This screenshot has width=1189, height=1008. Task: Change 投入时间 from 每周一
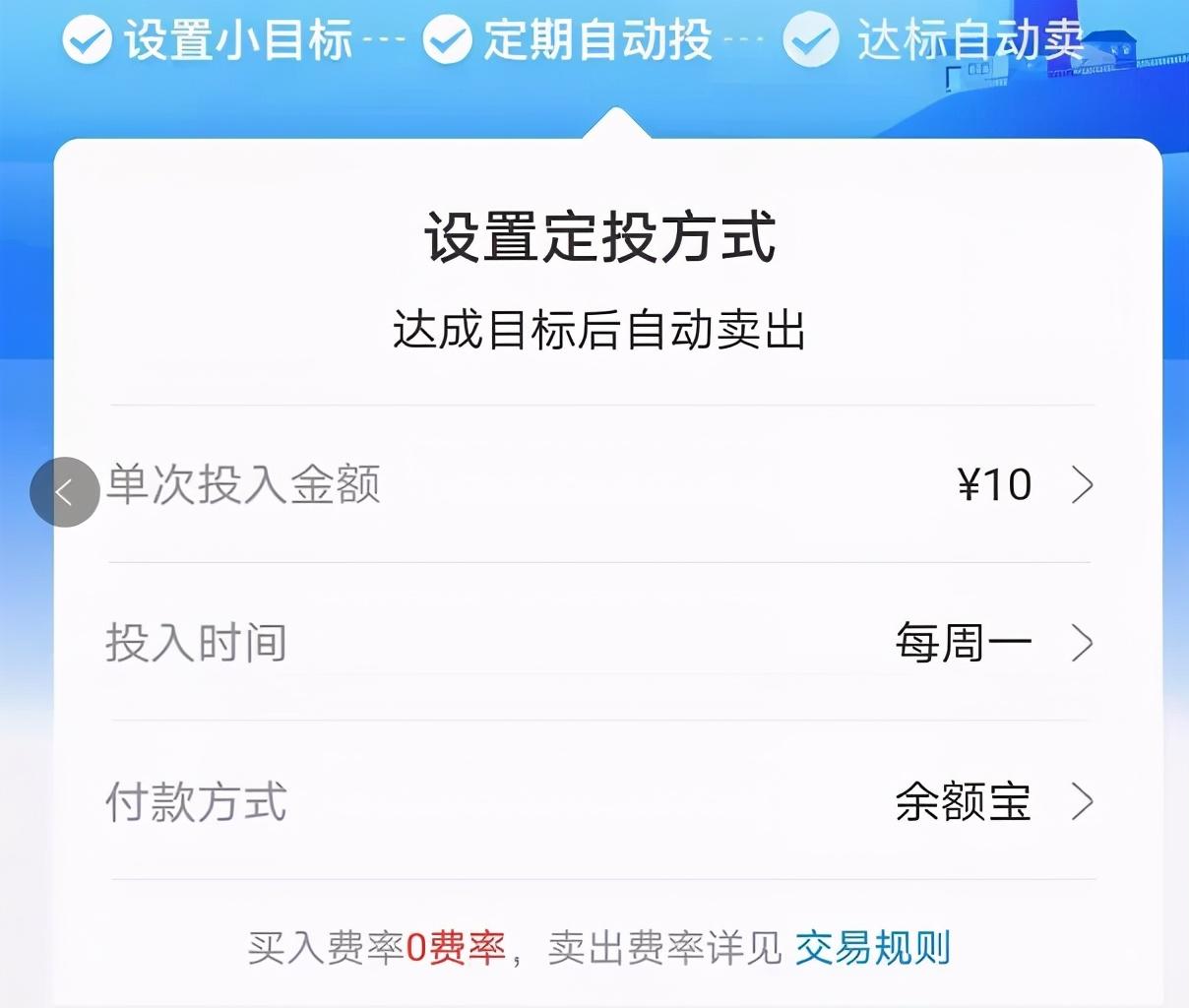[x=601, y=643]
